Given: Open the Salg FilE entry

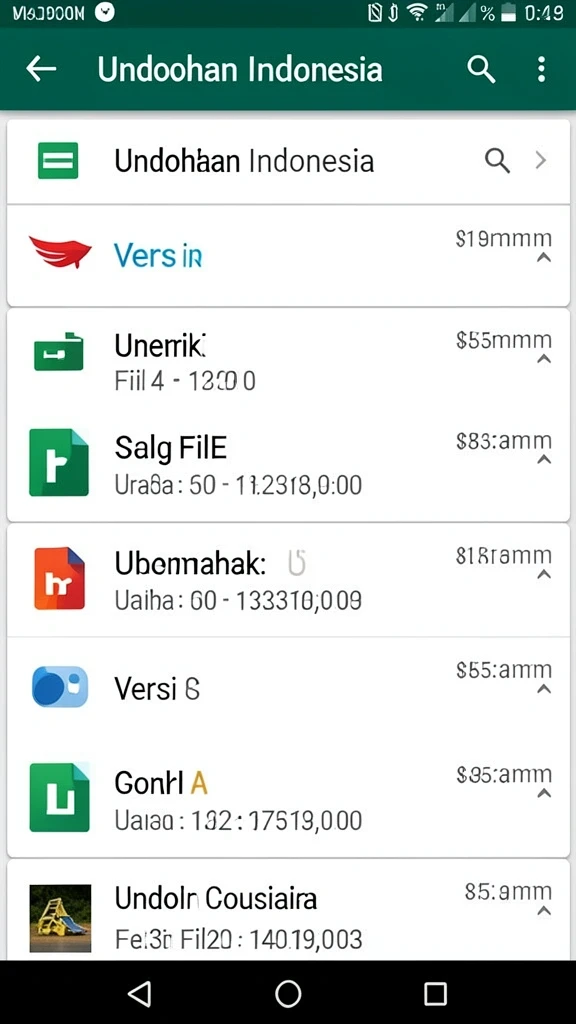Looking at the screenshot, I should (288, 465).
